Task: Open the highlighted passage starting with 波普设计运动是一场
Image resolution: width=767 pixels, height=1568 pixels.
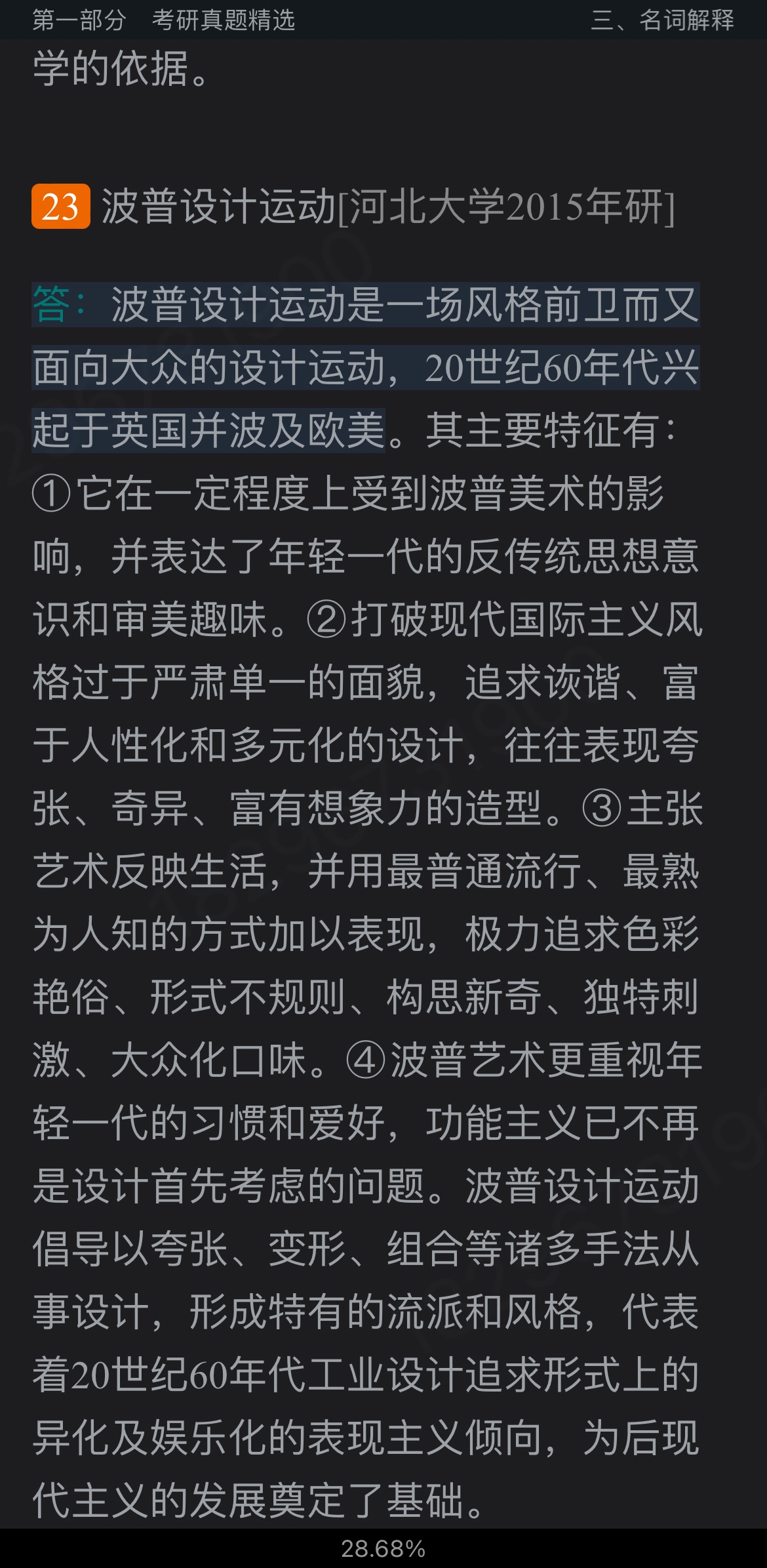Action: (365, 368)
